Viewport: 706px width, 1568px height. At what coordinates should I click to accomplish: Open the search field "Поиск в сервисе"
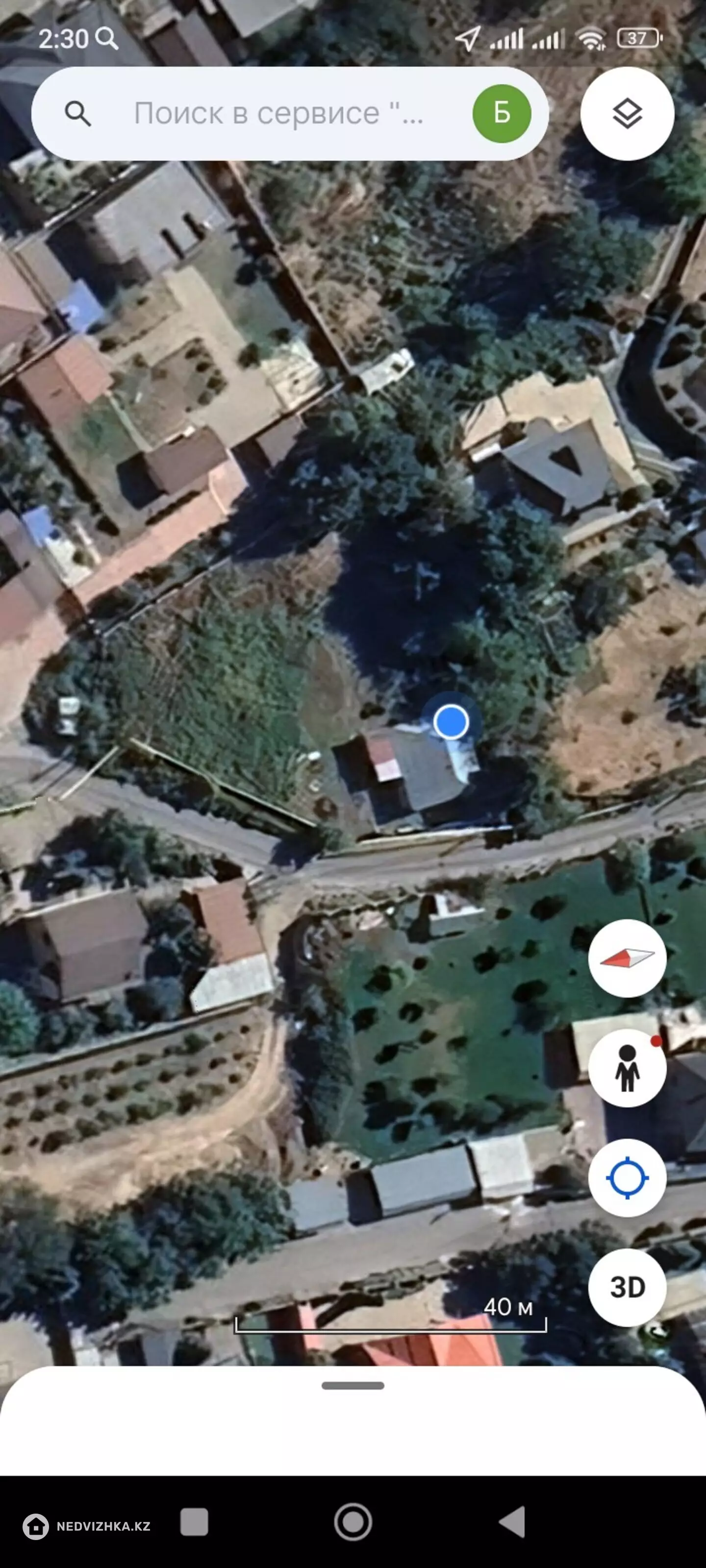point(277,114)
